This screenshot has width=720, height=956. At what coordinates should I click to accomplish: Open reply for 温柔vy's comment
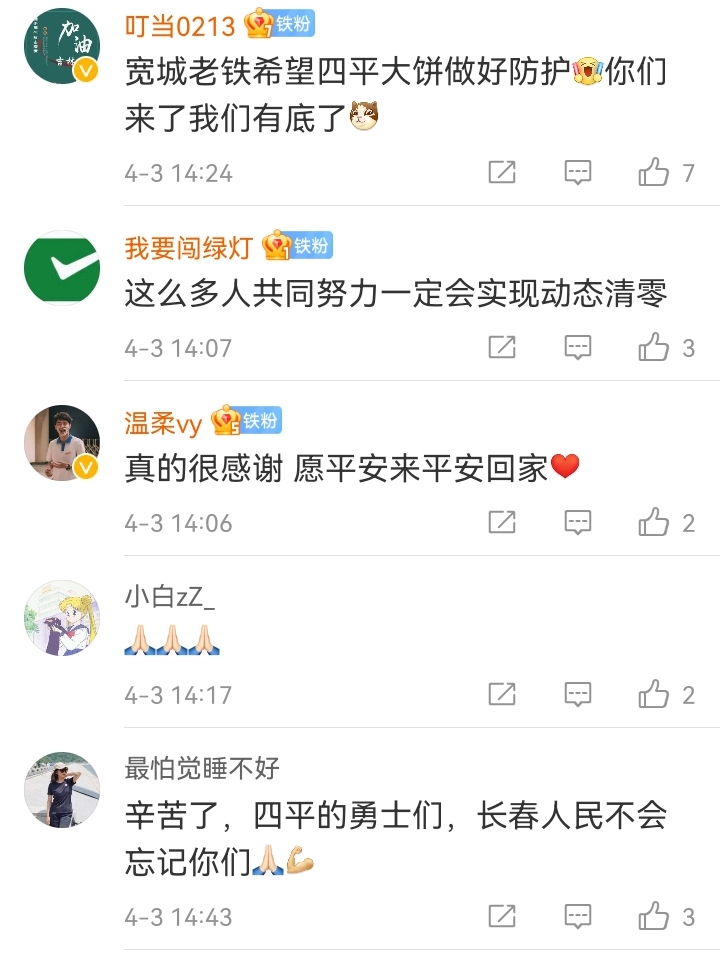578,522
